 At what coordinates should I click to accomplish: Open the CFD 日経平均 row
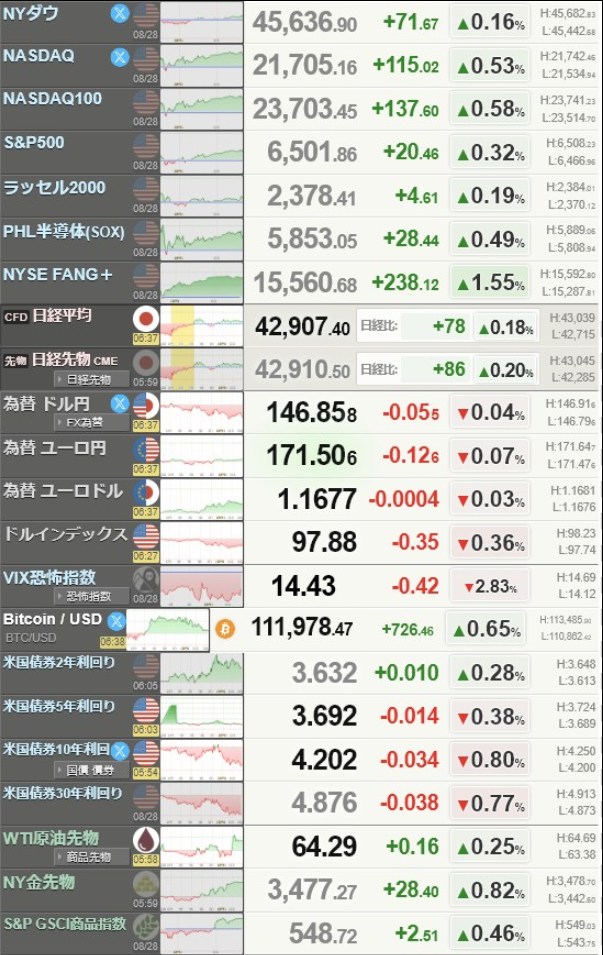tap(60, 317)
